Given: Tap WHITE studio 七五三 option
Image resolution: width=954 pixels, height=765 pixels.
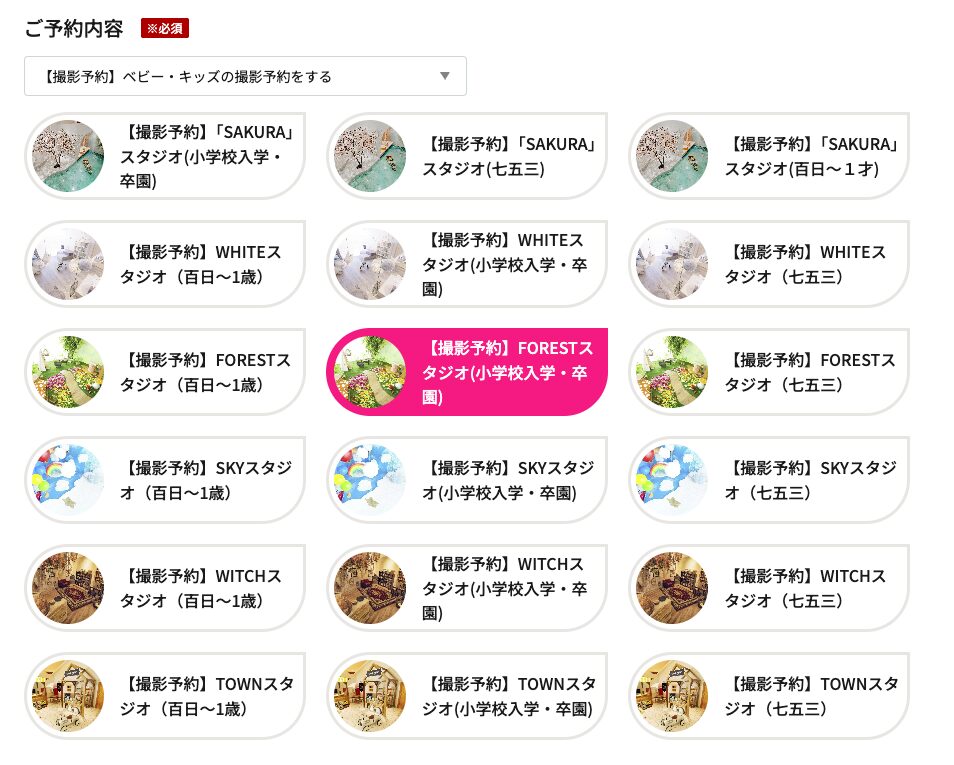Looking at the screenshot, I should (769, 264).
